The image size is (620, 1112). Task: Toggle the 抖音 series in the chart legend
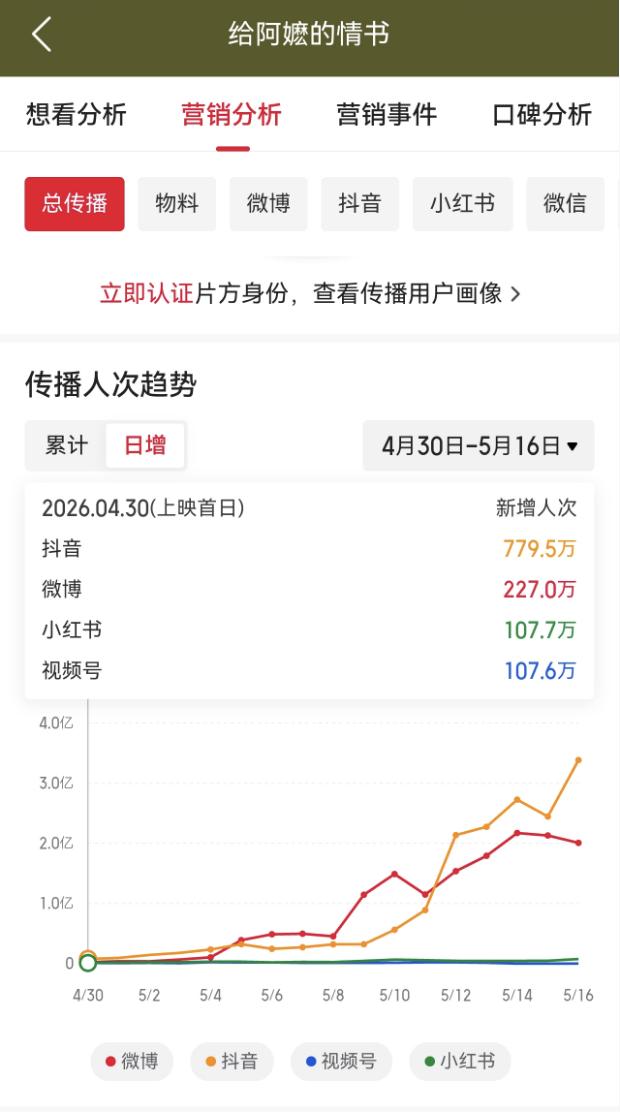pos(232,1062)
